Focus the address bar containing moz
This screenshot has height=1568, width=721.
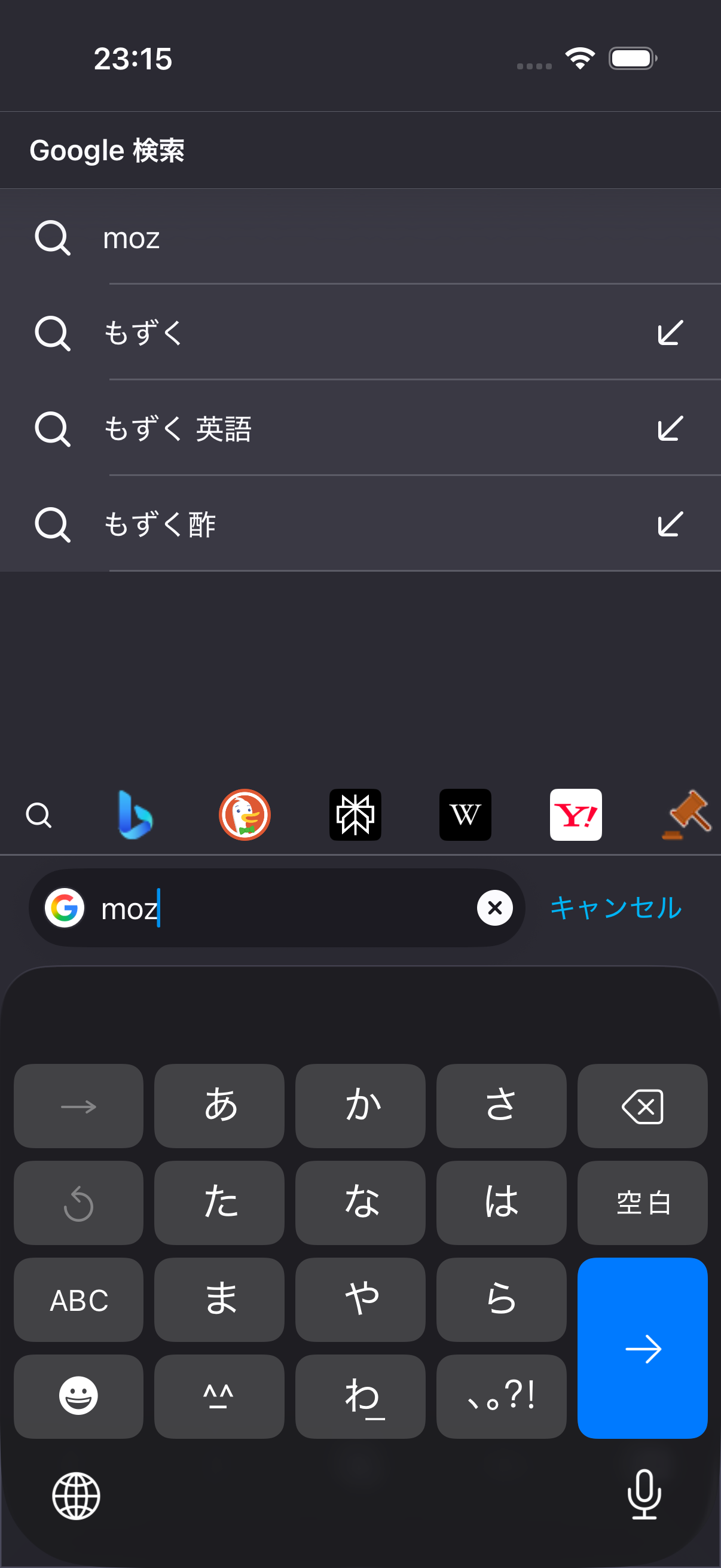277,908
